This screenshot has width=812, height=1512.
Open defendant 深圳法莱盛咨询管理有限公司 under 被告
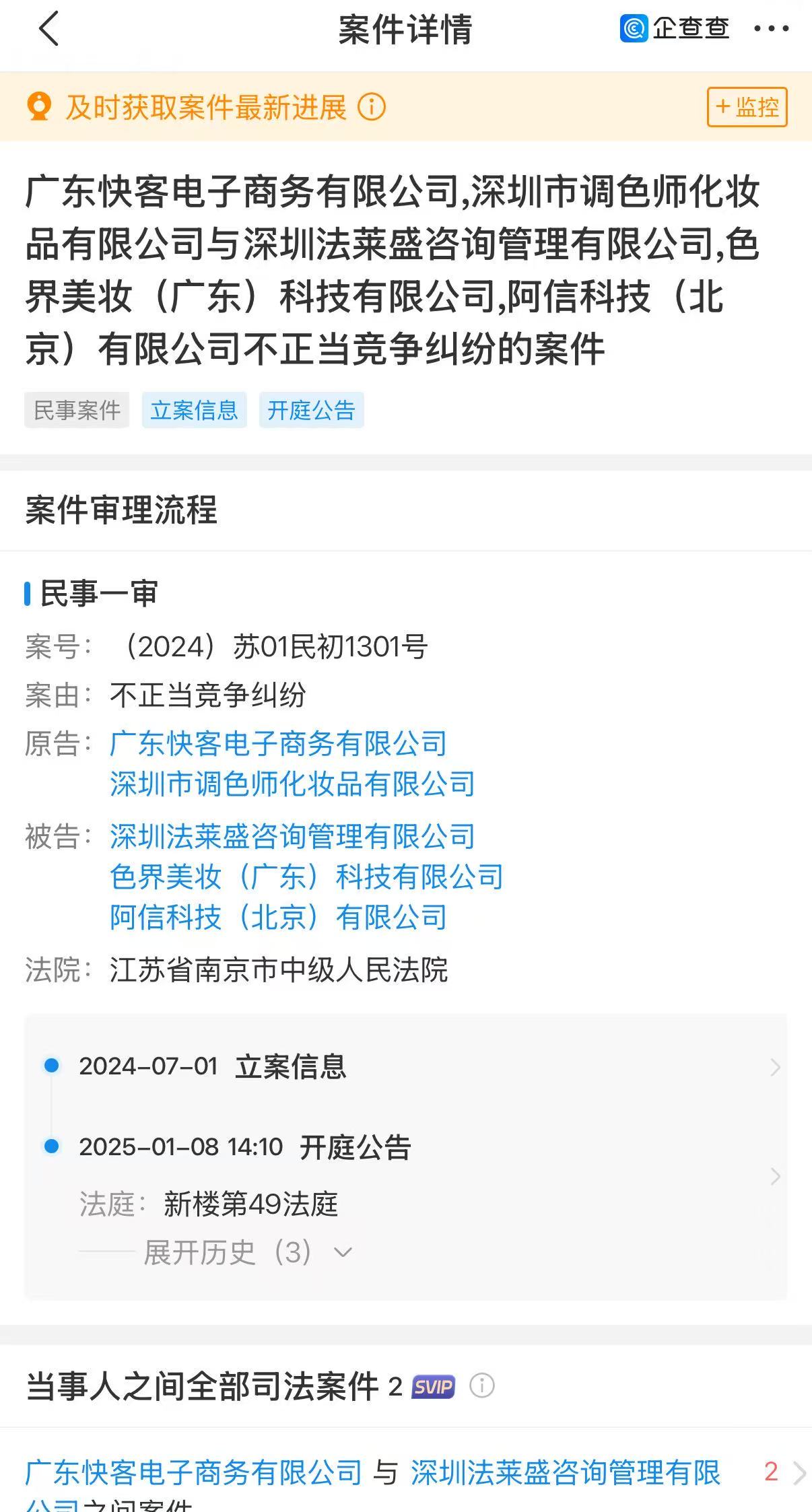292,836
